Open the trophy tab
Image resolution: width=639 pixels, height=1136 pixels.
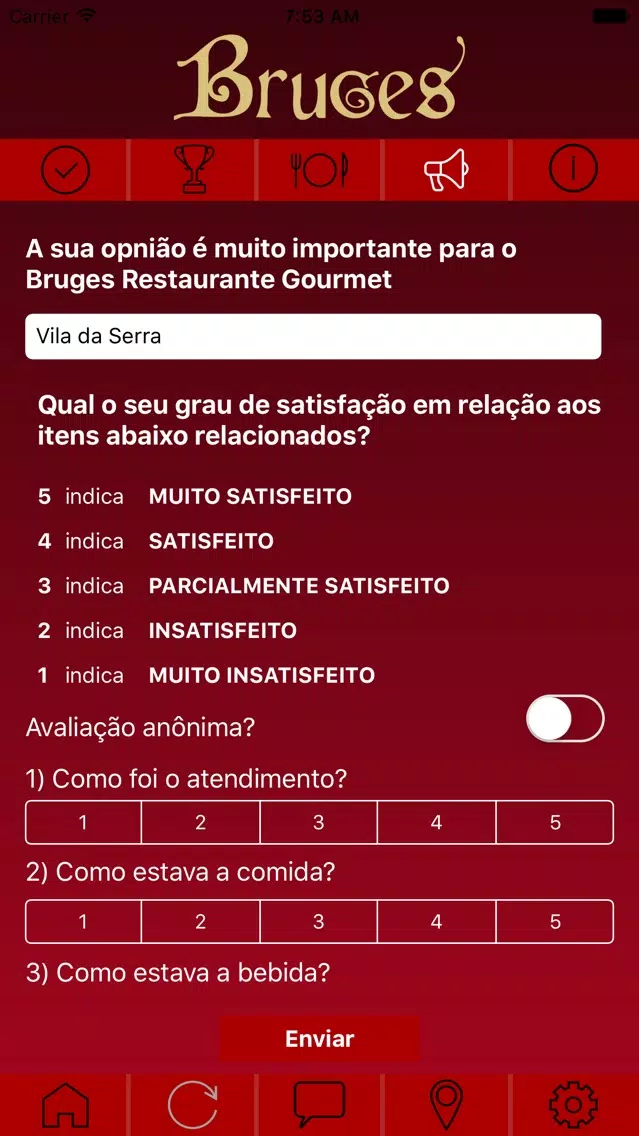pyautogui.click(x=194, y=170)
